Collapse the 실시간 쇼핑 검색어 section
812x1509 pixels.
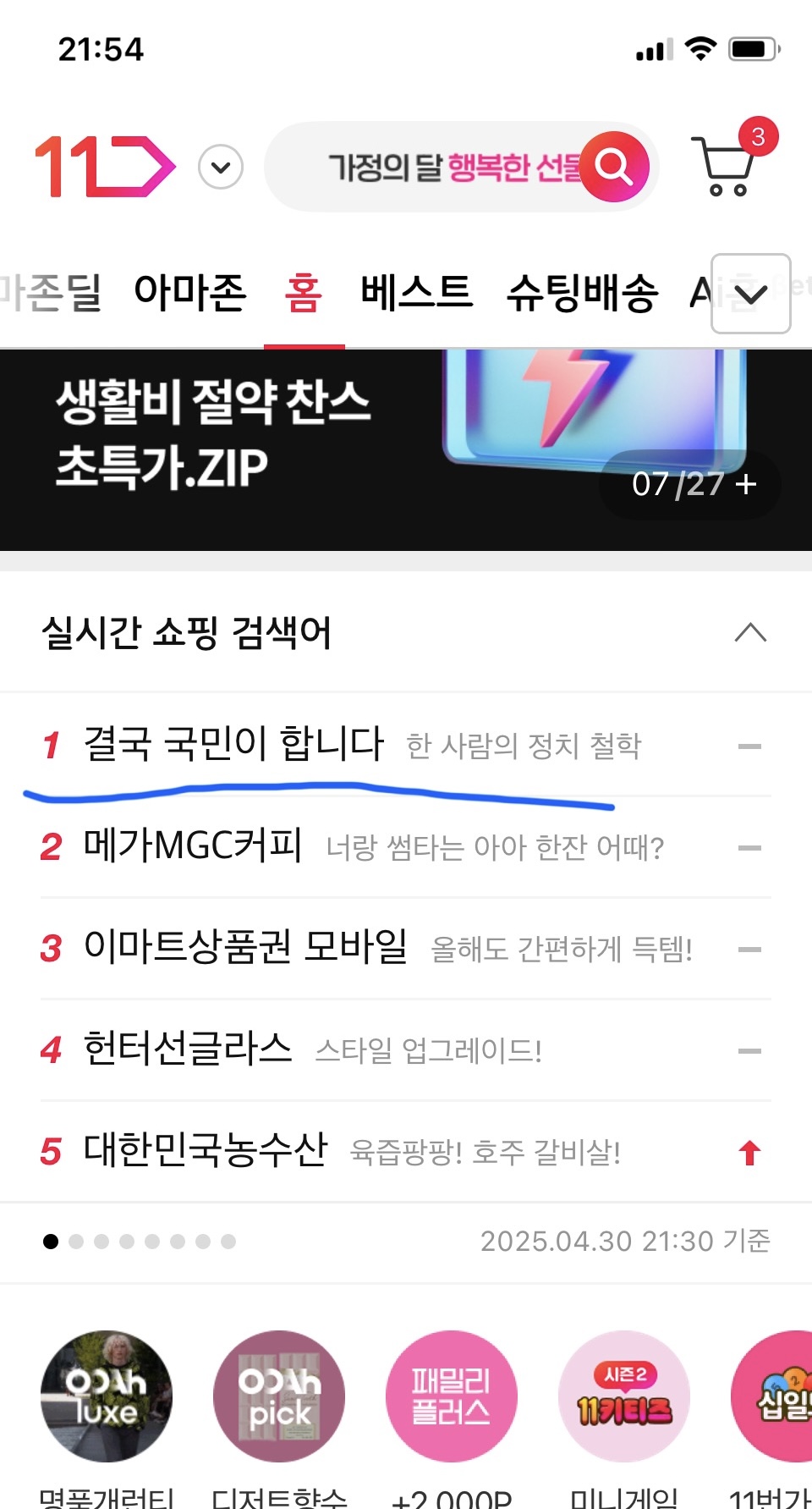[x=750, y=632]
